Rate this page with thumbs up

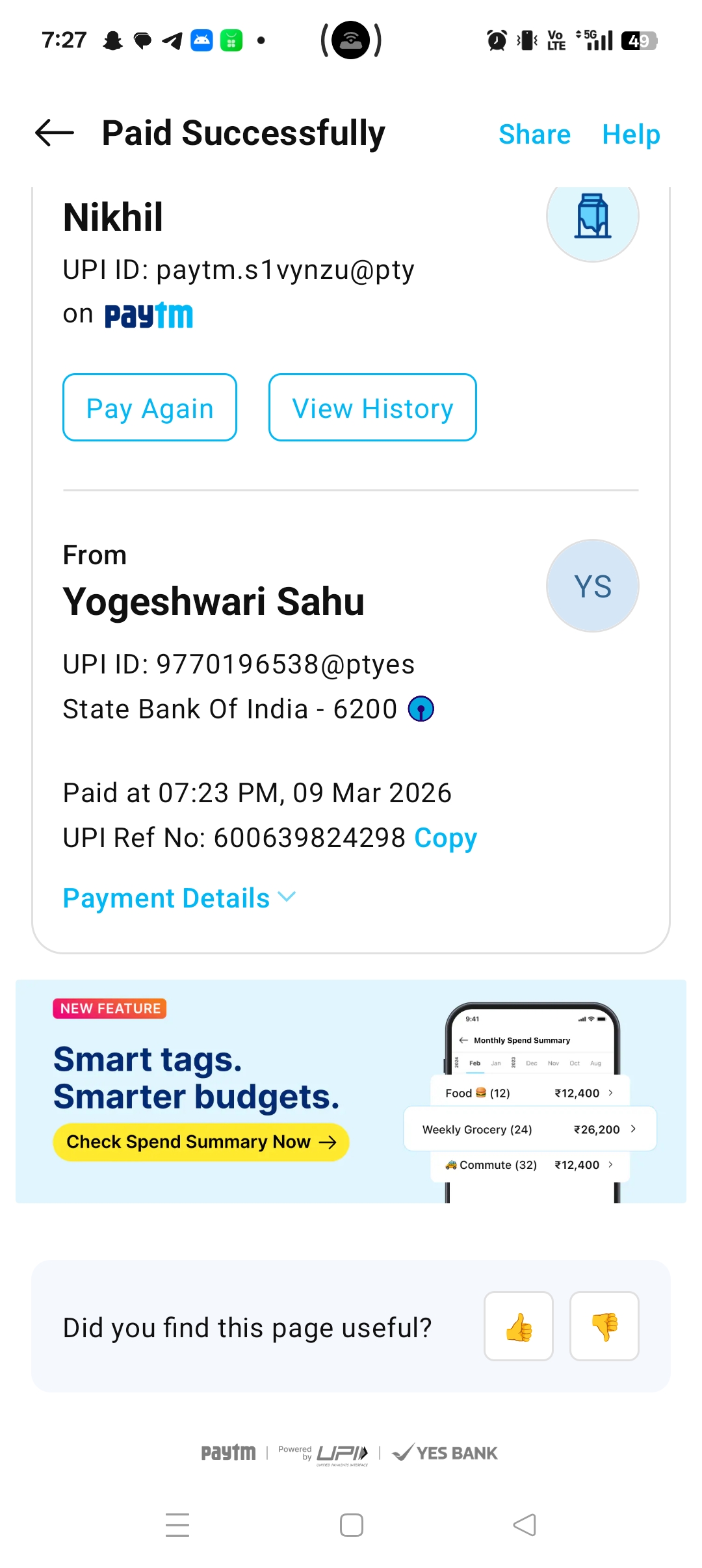click(x=519, y=1326)
